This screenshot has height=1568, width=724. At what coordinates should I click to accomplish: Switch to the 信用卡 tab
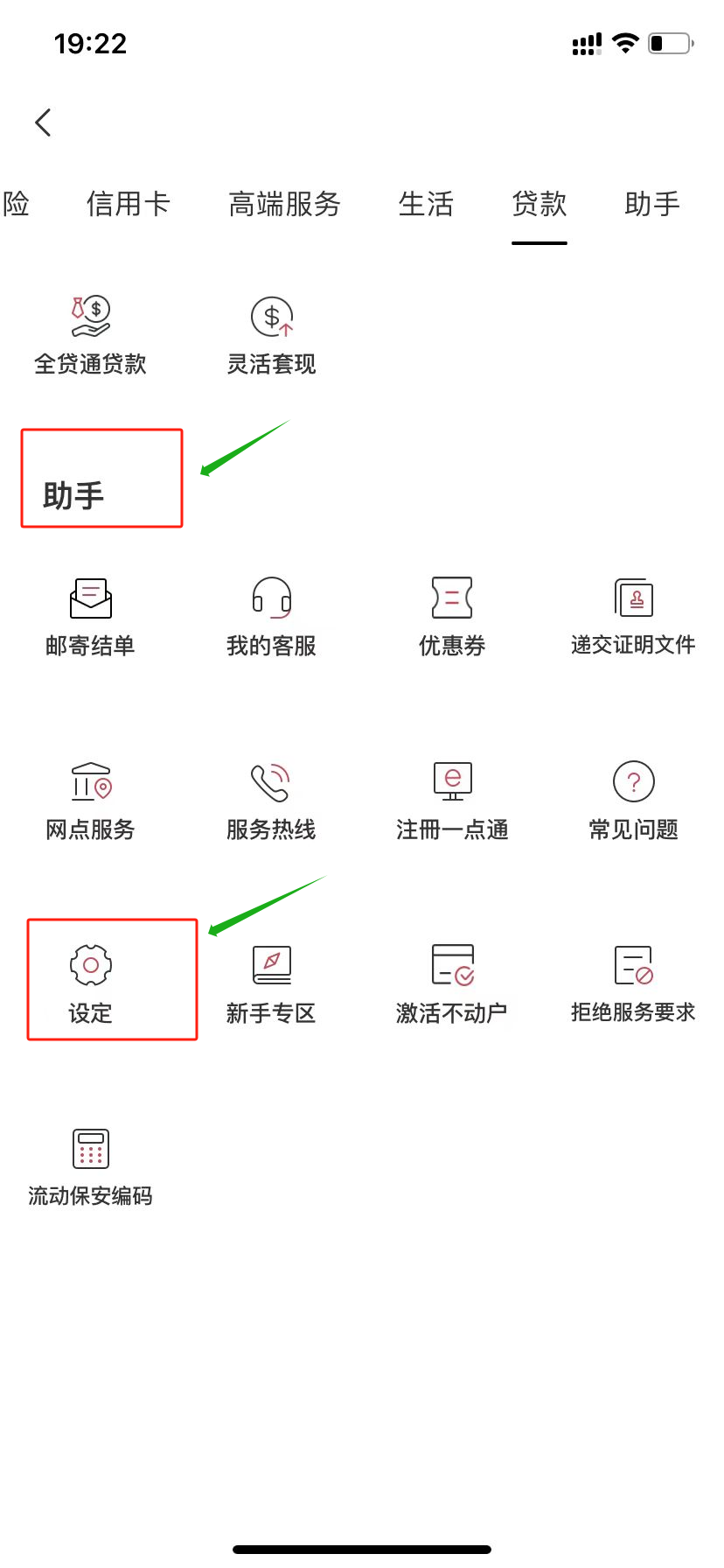[128, 204]
